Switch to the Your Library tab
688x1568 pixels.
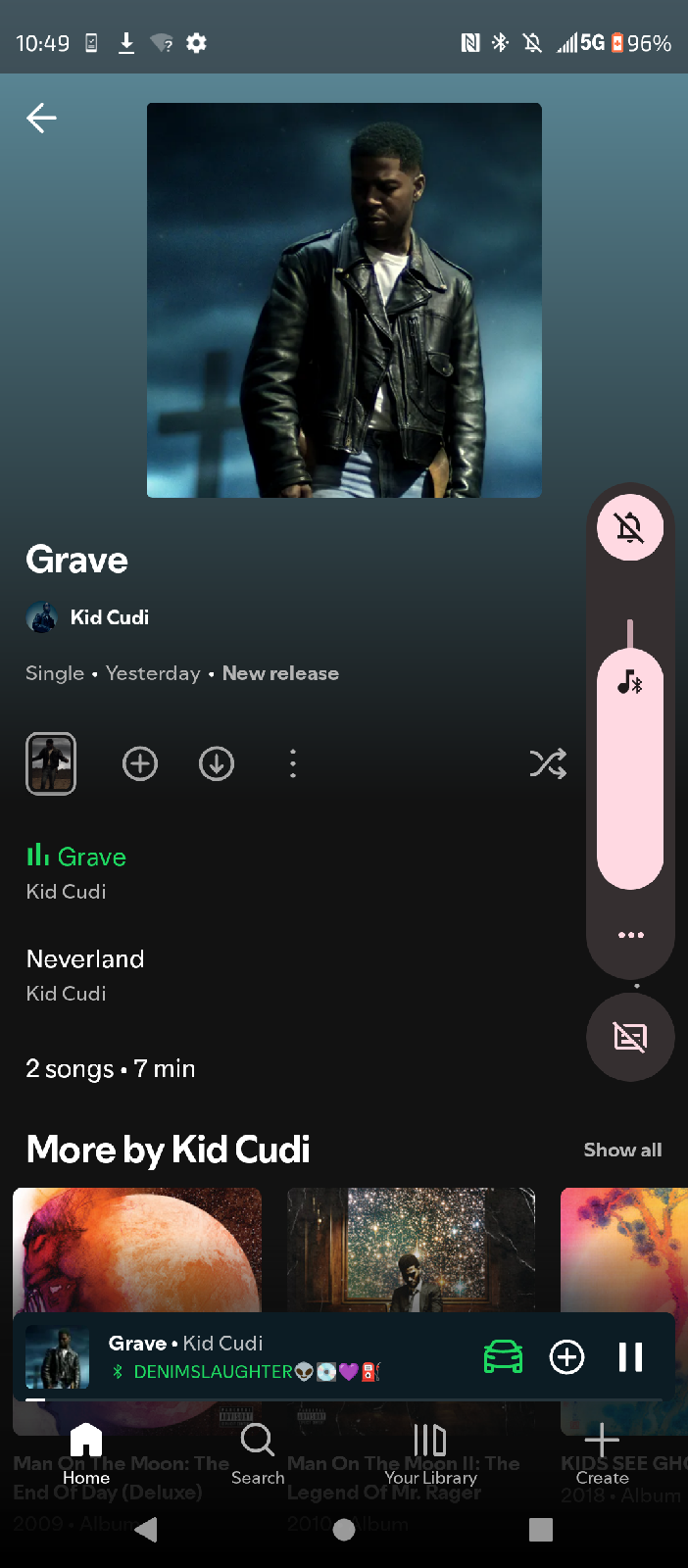[x=430, y=1453]
